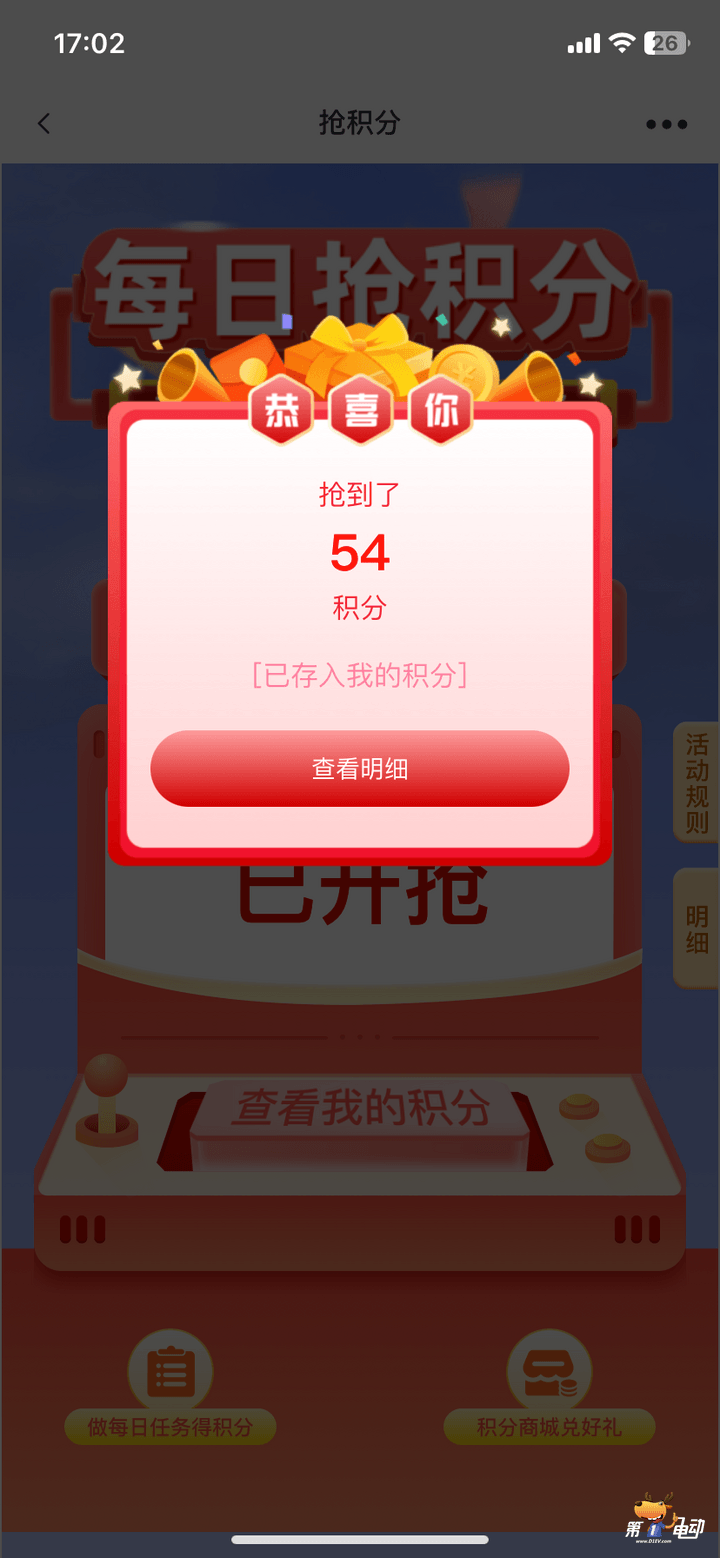The width and height of the screenshot is (720, 1558).
Task: Open 积分商城兑好礼
Action: [x=549, y=1425]
